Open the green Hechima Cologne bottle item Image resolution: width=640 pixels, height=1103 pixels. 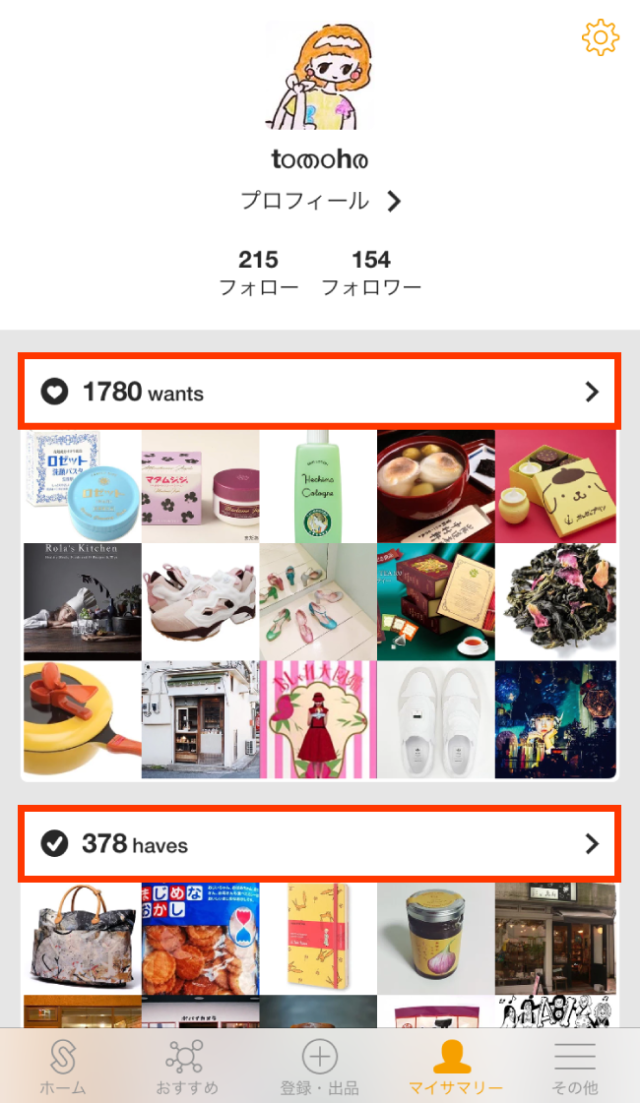(x=318, y=486)
